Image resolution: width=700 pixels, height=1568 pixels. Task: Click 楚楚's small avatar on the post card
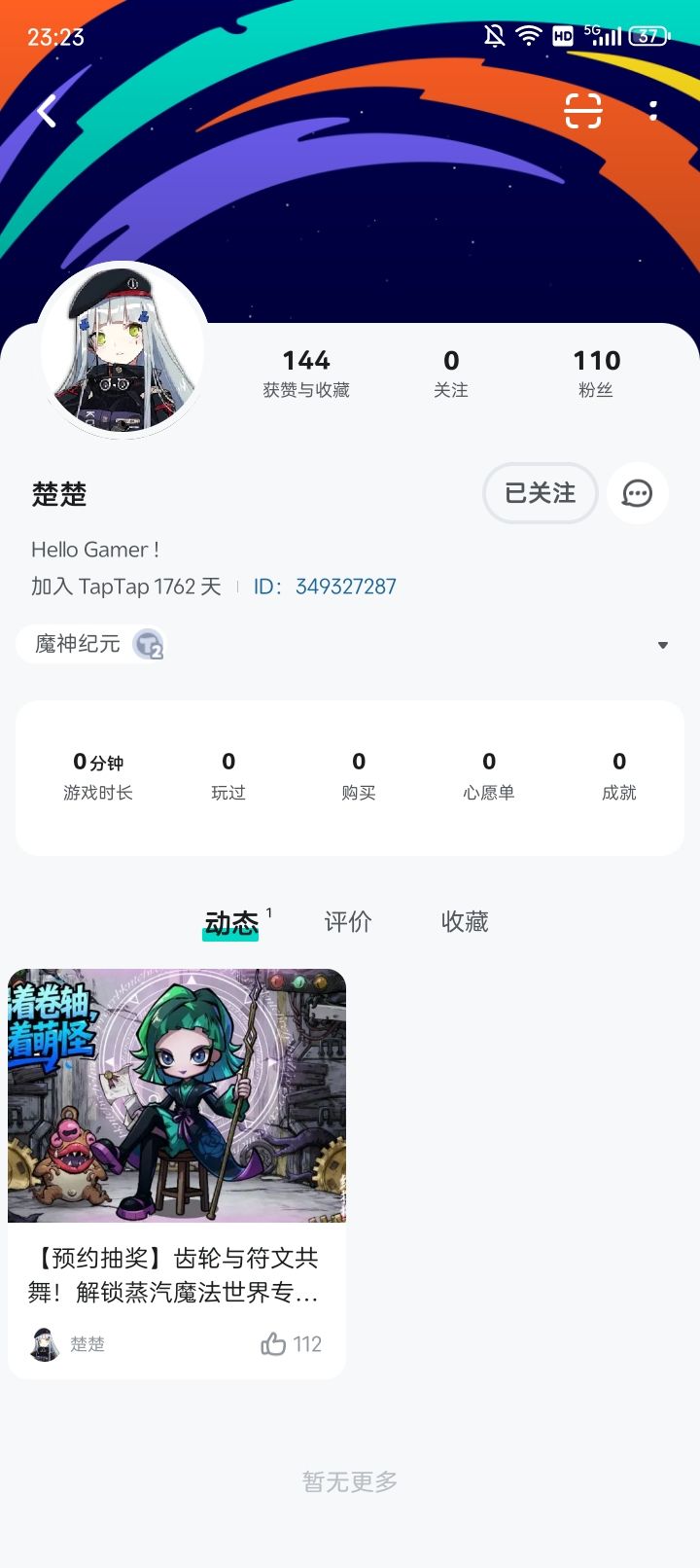[45, 1343]
